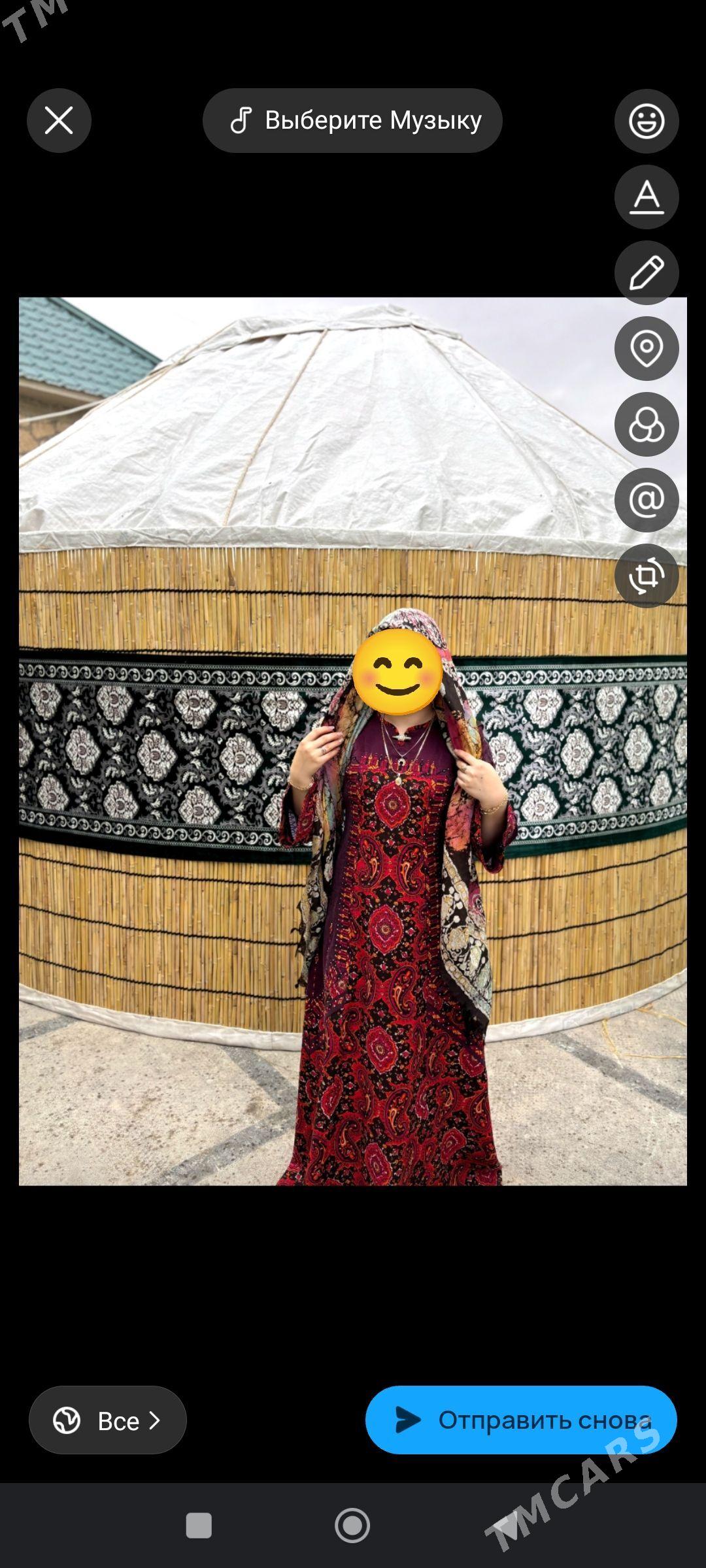
Task: Change audience with the Все button
Action: point(108,1420)
